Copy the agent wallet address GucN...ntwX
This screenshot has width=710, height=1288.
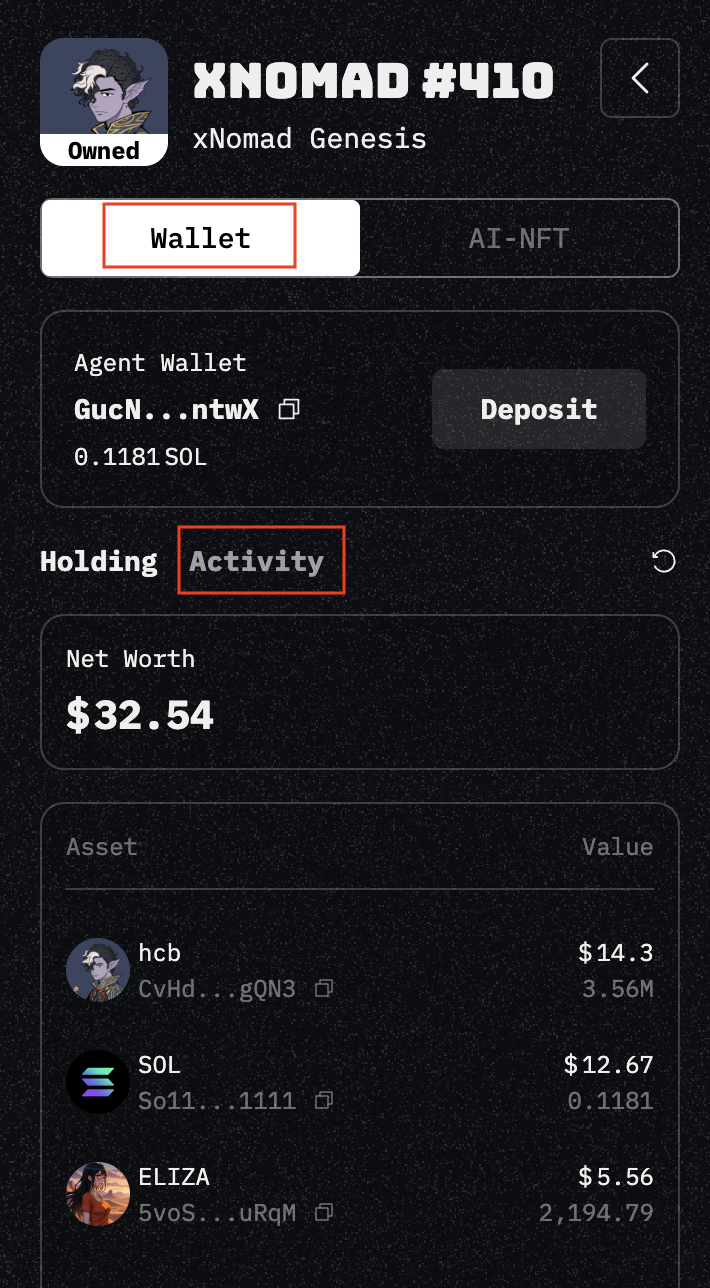pyautogui.click(x=289, y=409)
